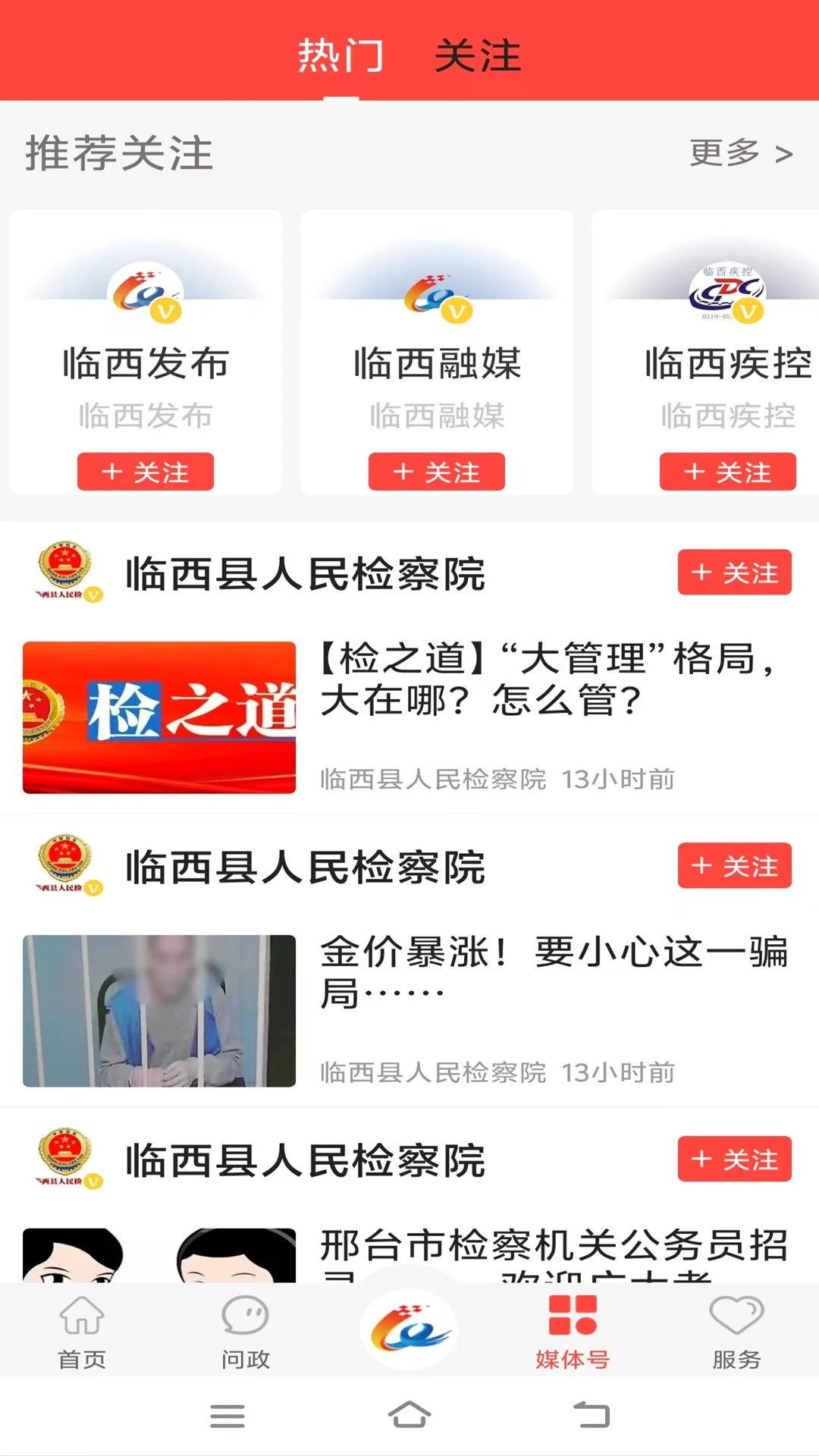Follow the 临西融媒 account
This screenshot has width=819, height=1456.
point(438,472)
